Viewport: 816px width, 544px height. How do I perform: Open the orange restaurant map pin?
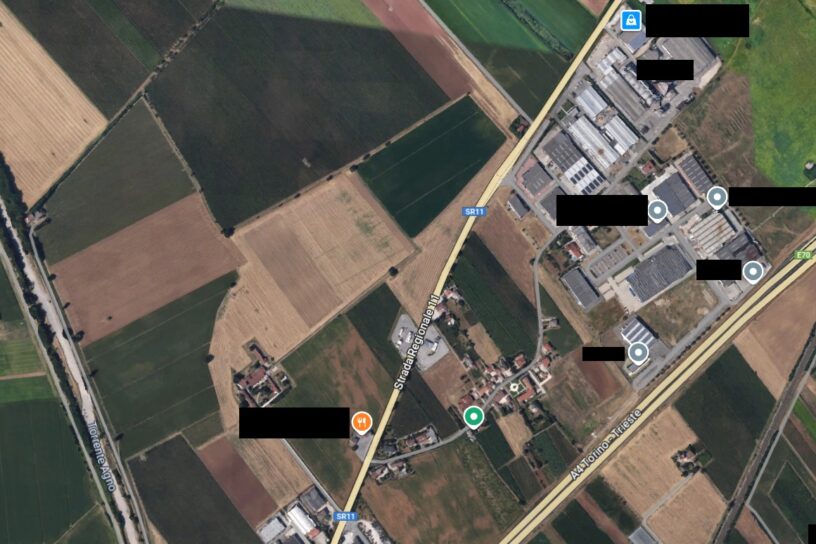[362, 422]
